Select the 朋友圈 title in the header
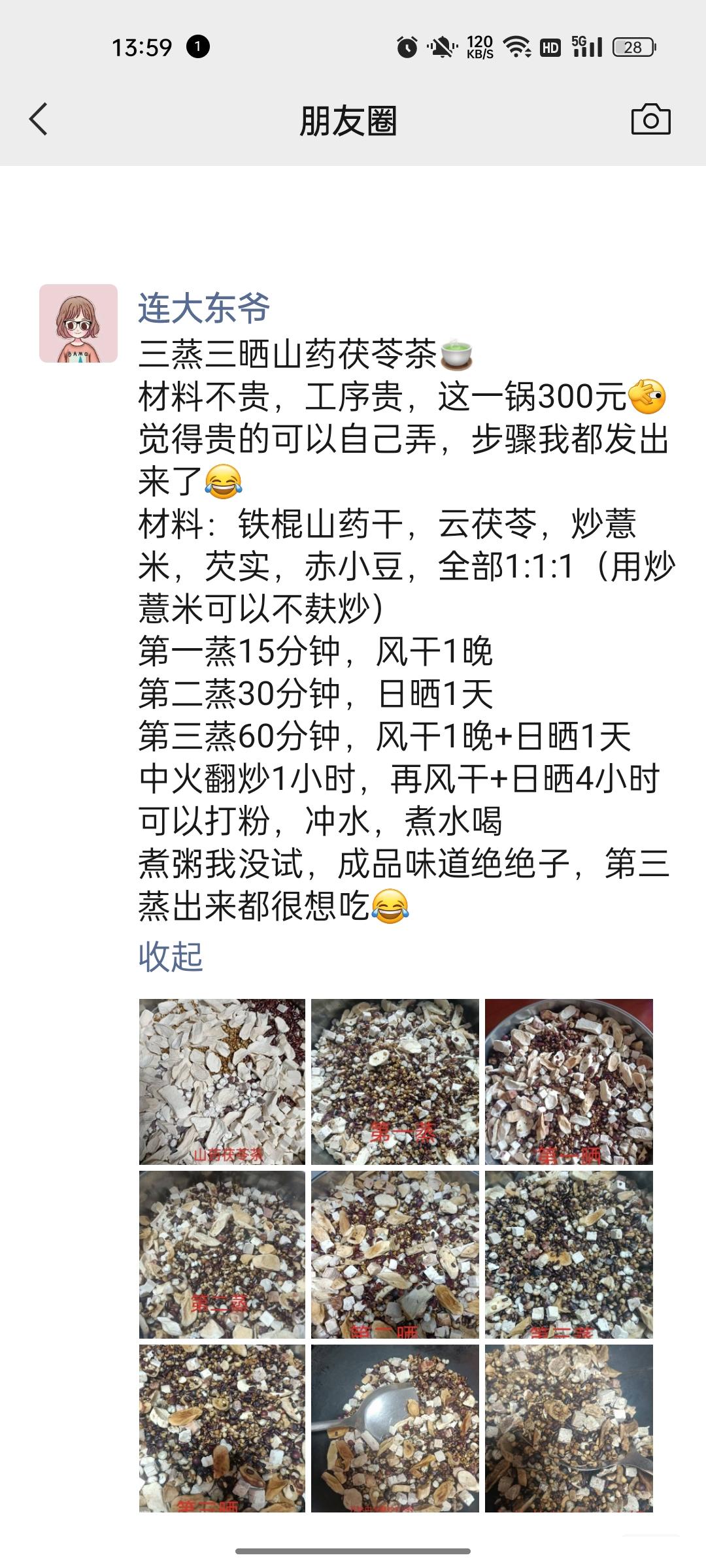 pos(353,119)
